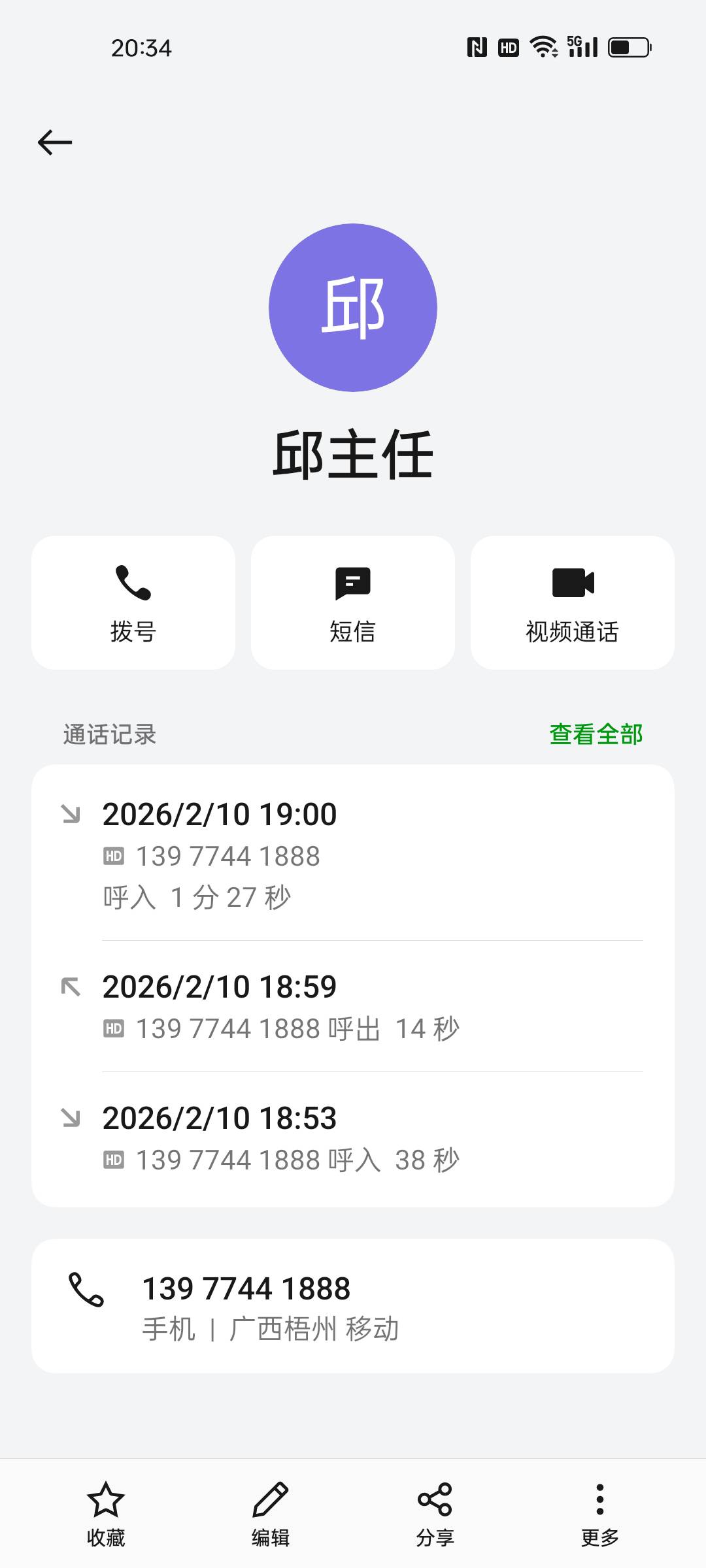Dial 邱主任 with the 拨号 button
This screenshot has height=1568, width=706.
(x=133, y=602)
